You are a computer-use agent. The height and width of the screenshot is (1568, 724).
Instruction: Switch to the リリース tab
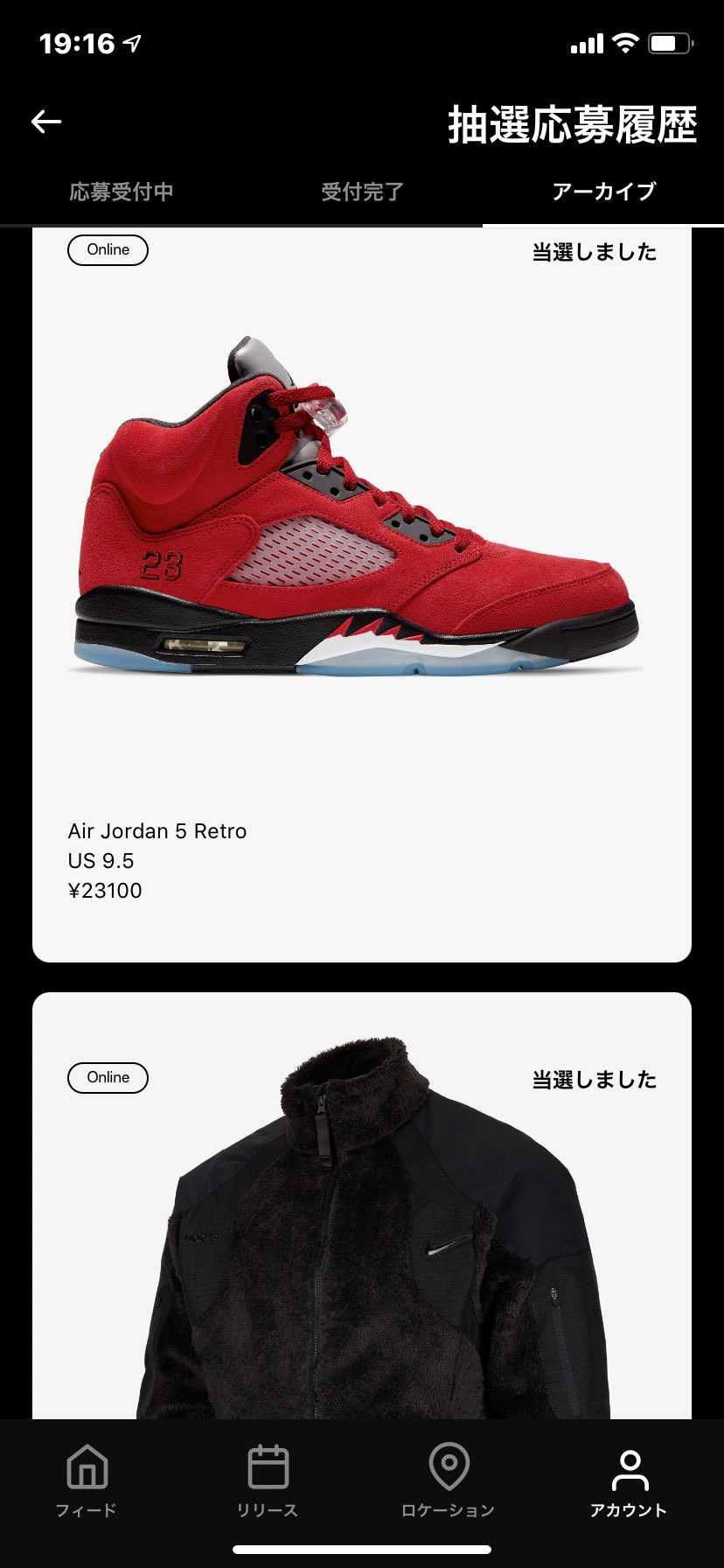(268, 1480)
